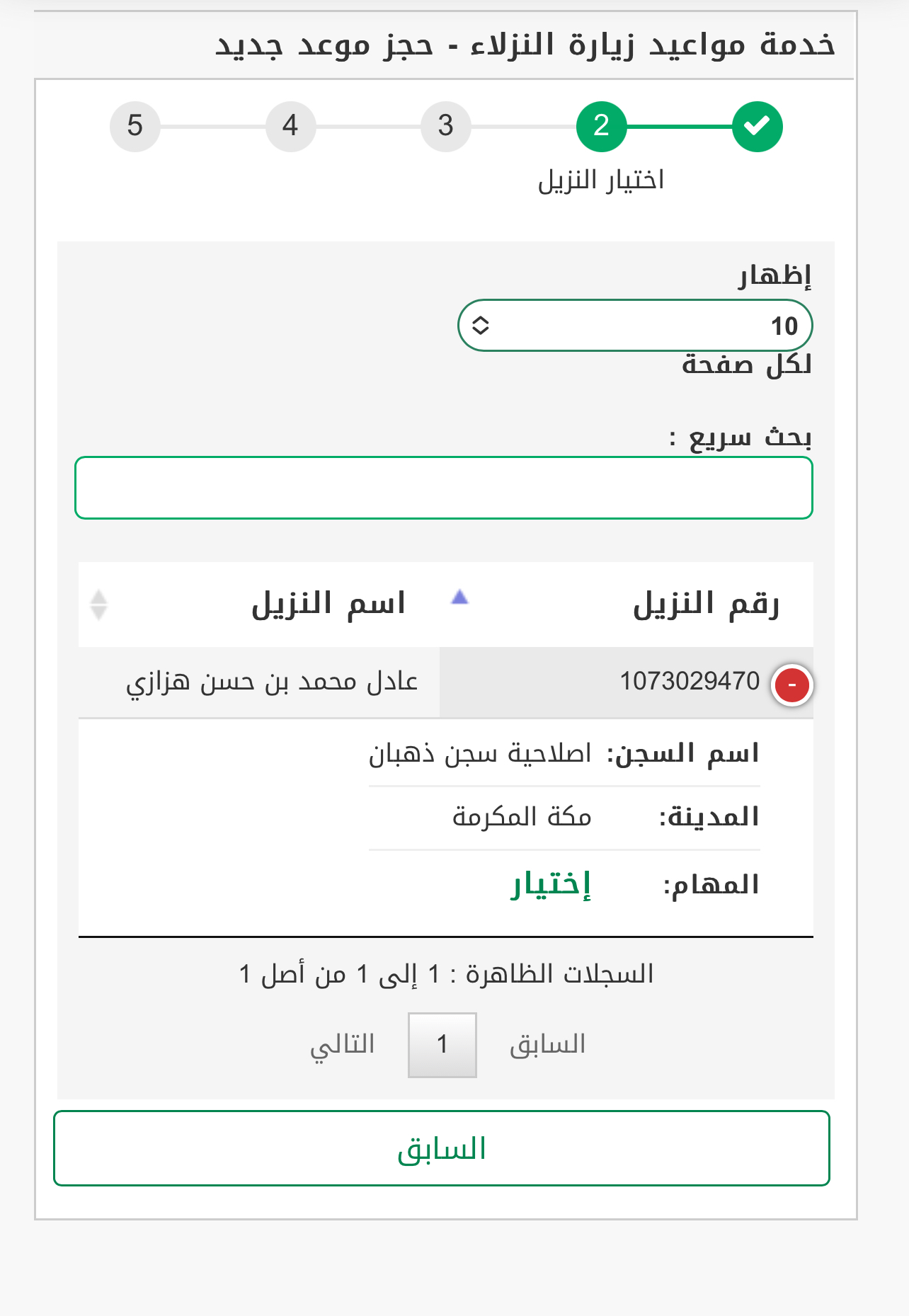Sort table by اسم النزيل column
The image size is (909, 1316).
(328, 604)
